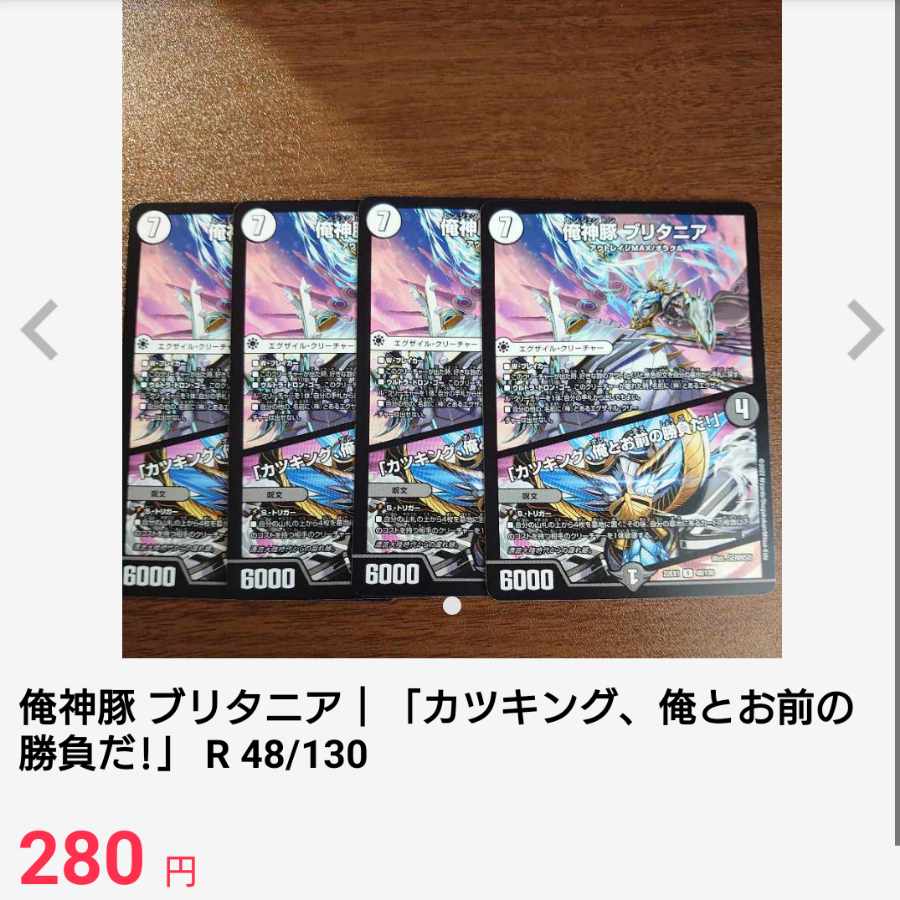Go to the previous product image
The width and height of the screenshot is (900, 900).
click(40, 329)
